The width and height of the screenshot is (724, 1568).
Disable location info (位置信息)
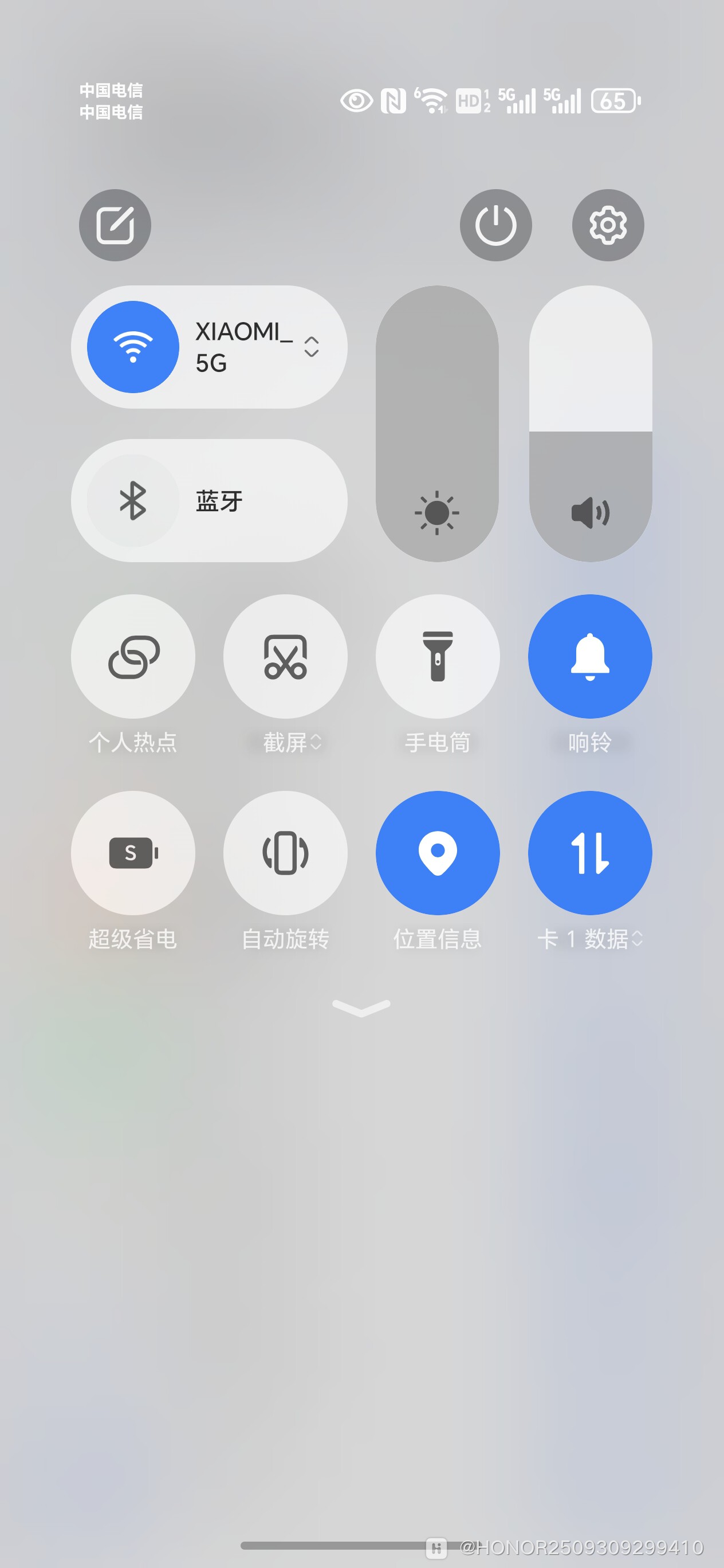point(438,852)
